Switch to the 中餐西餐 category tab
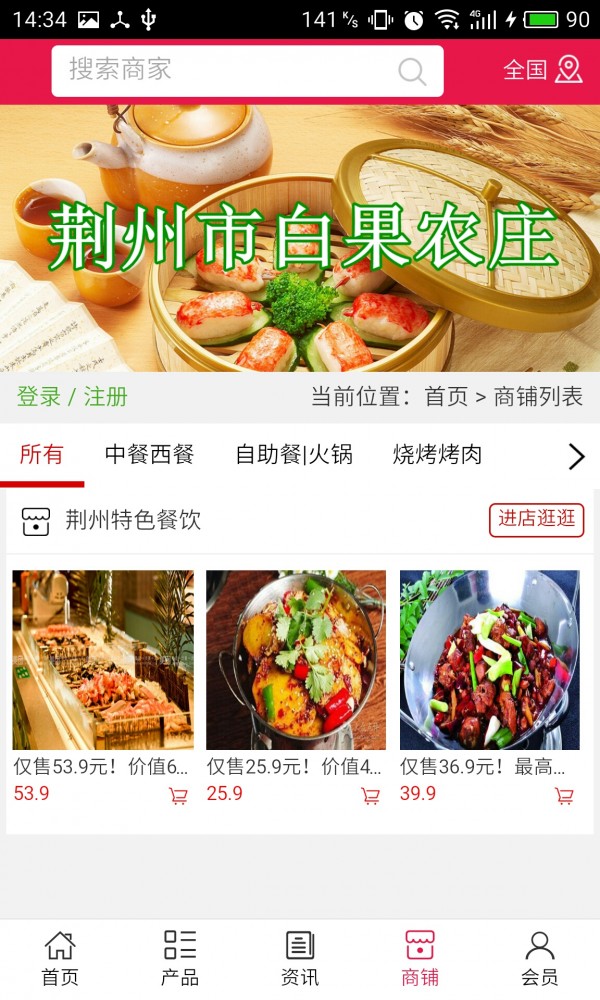 [149, 455]
